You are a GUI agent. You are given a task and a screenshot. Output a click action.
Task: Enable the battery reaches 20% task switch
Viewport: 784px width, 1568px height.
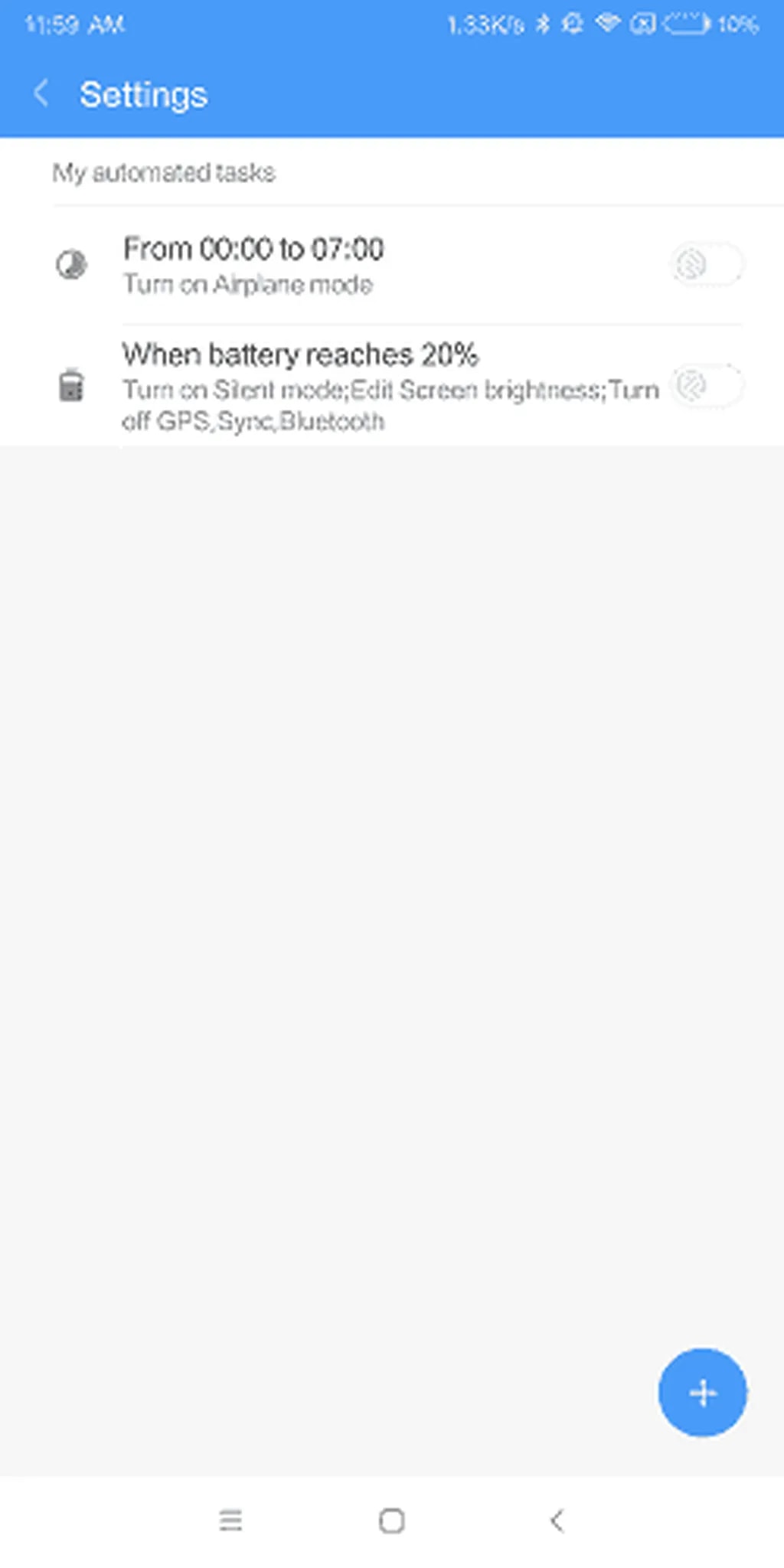click(x=706, y=385)
